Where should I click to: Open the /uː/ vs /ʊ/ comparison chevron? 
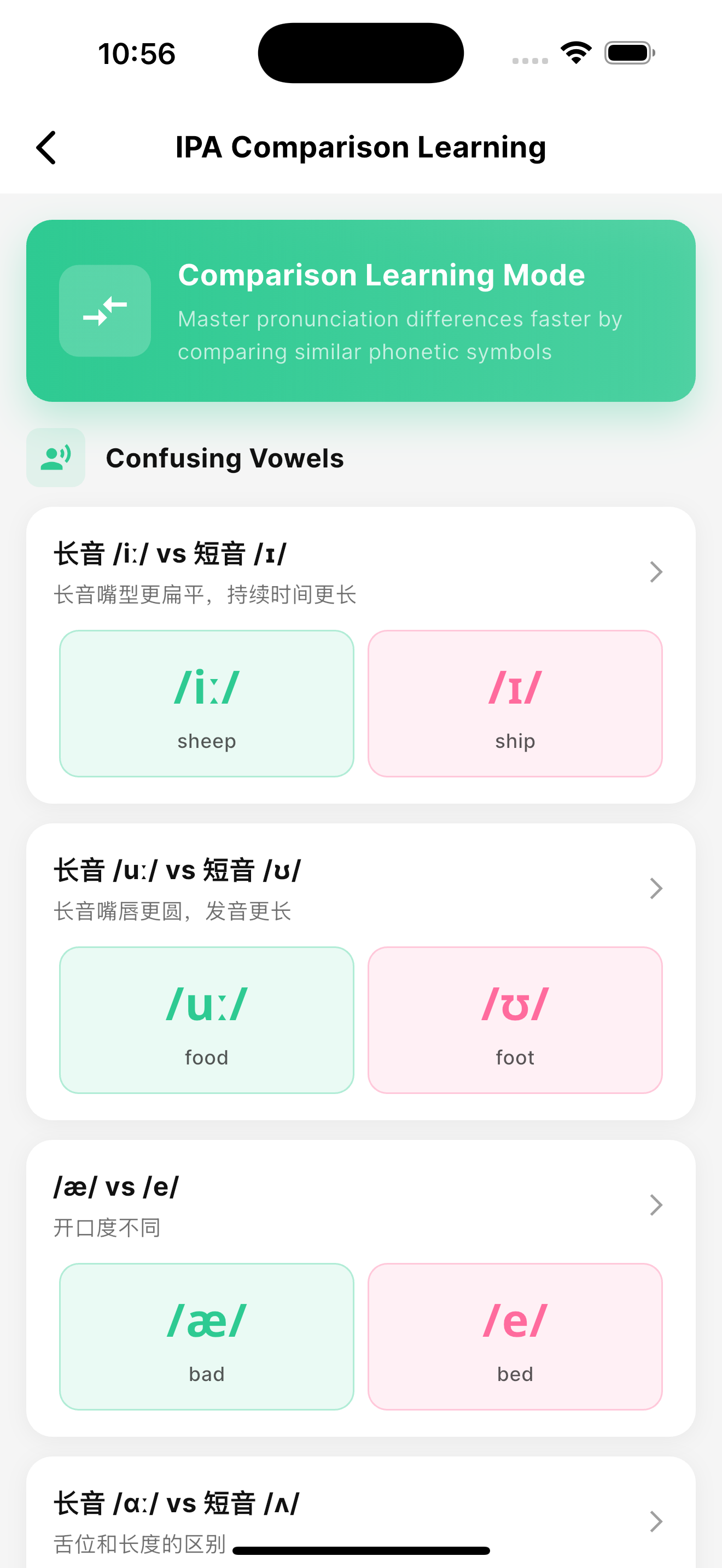655,888
